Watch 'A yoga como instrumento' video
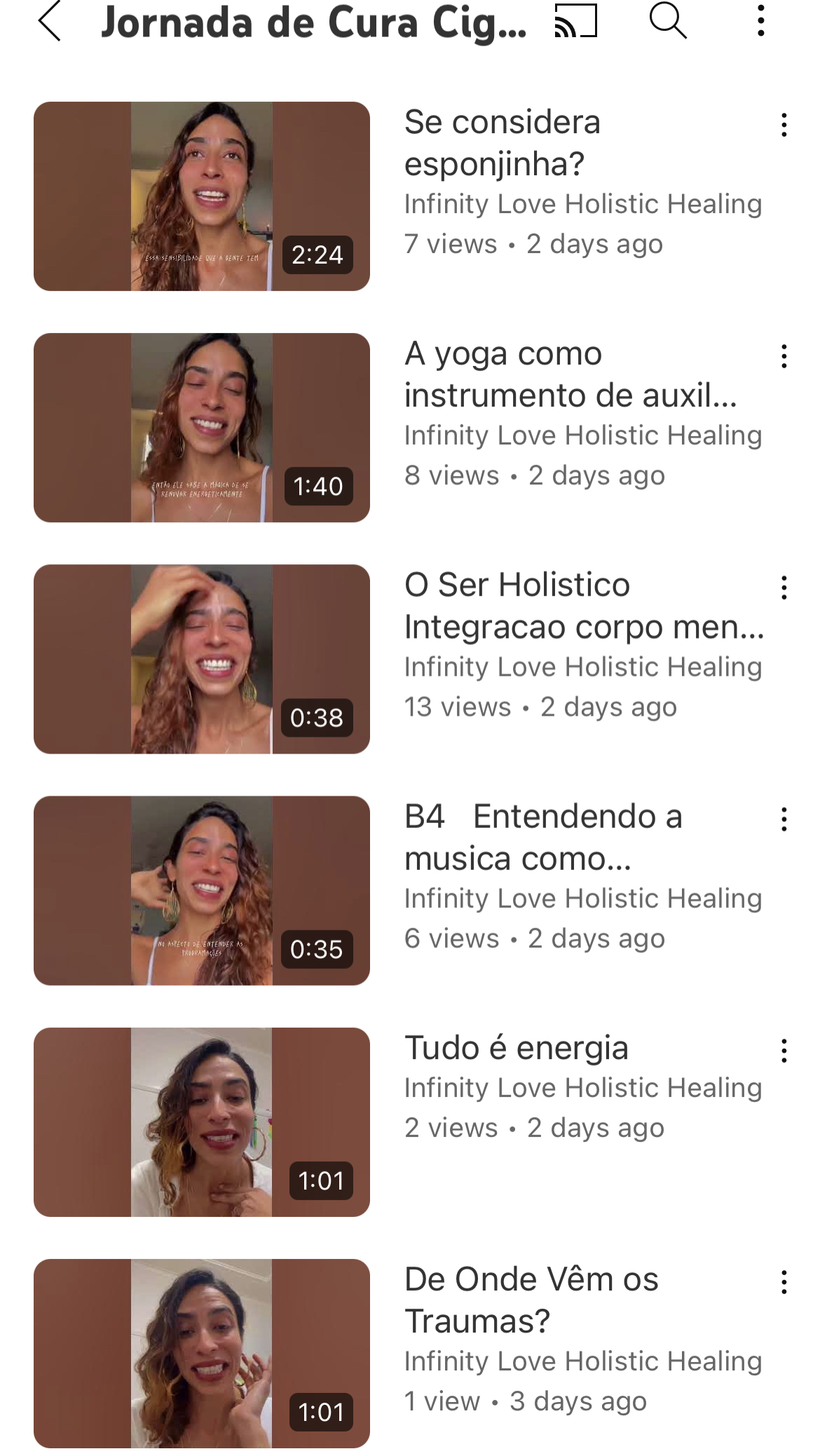Viewport: 820px width, 1456px height. pos(202,428)
